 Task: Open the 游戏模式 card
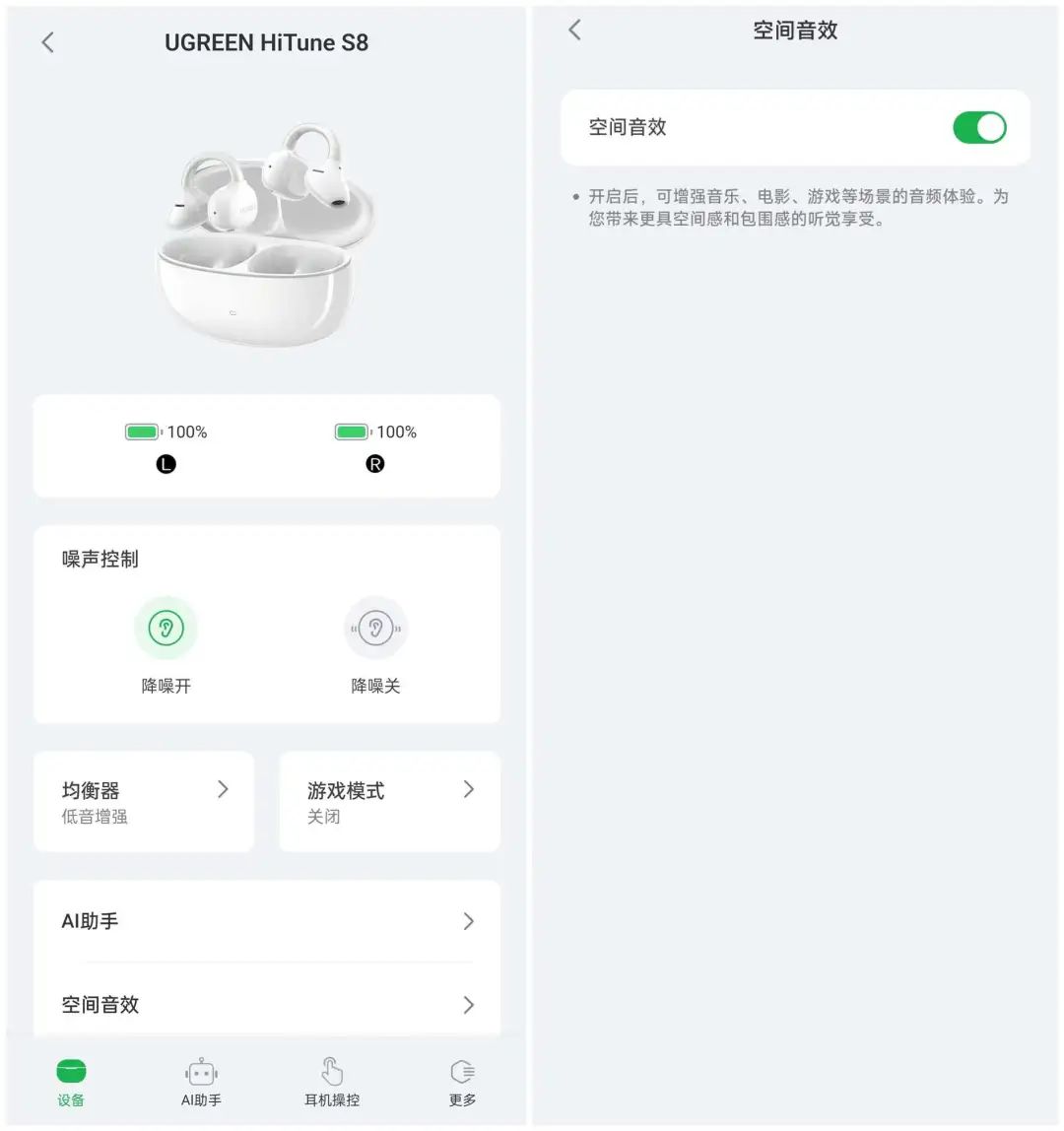click(389, 801)
